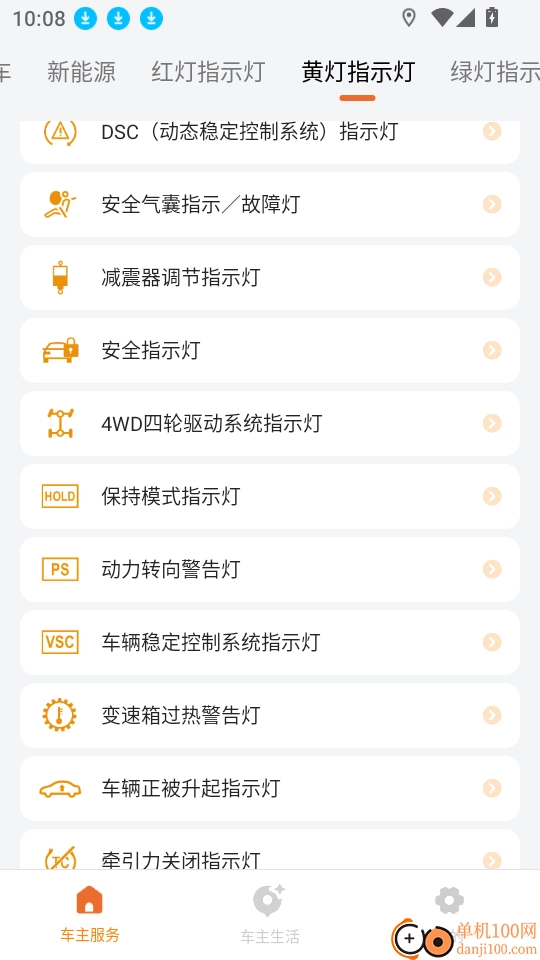Open 4WD四轮驱动系统指示灯 entry
The image size is (540, 960).
tap(270, 423)
